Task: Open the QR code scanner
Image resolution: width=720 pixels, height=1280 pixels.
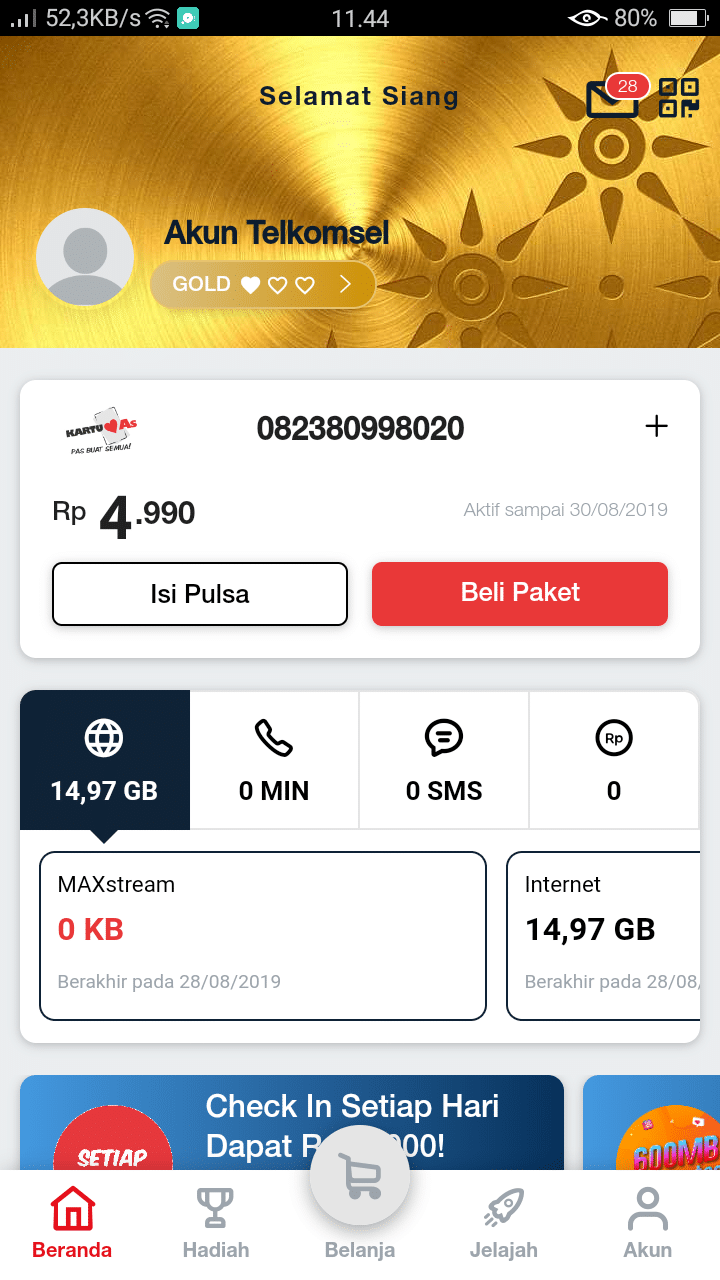Action: coord(679,98)
